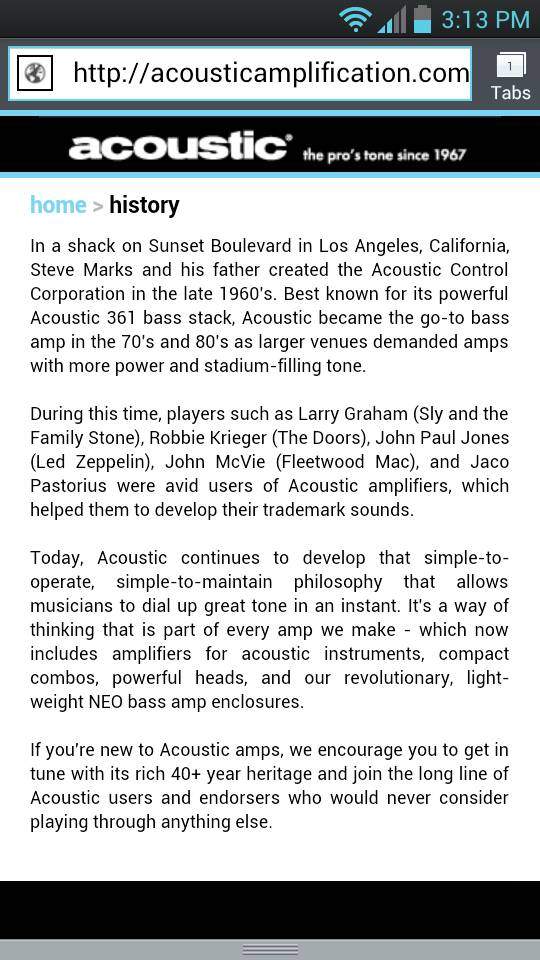Open the browser Tabs switcher
540x960 pixels.
click(x=509, y=77)
